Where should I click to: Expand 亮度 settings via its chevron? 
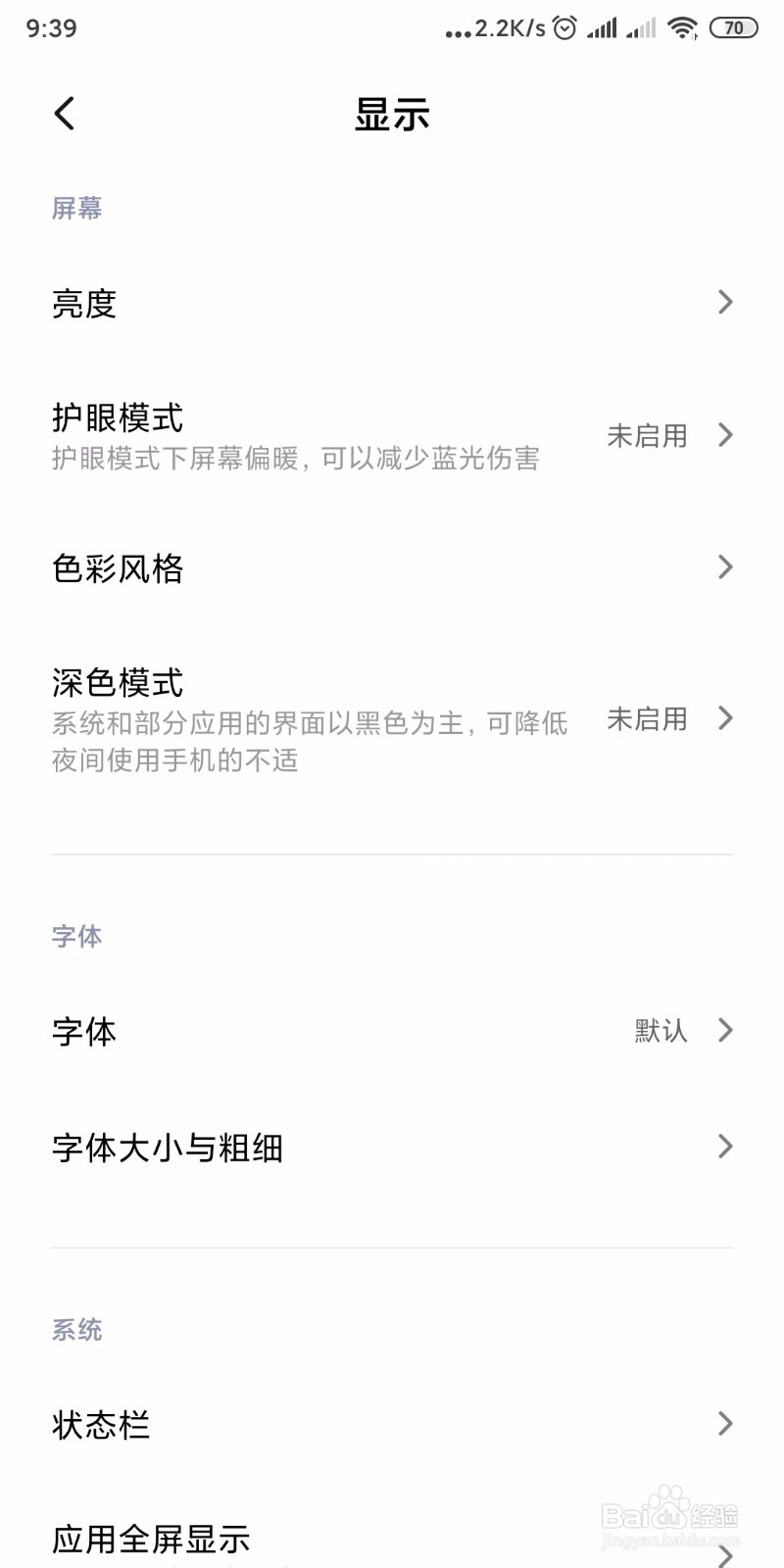coord(725,303)
